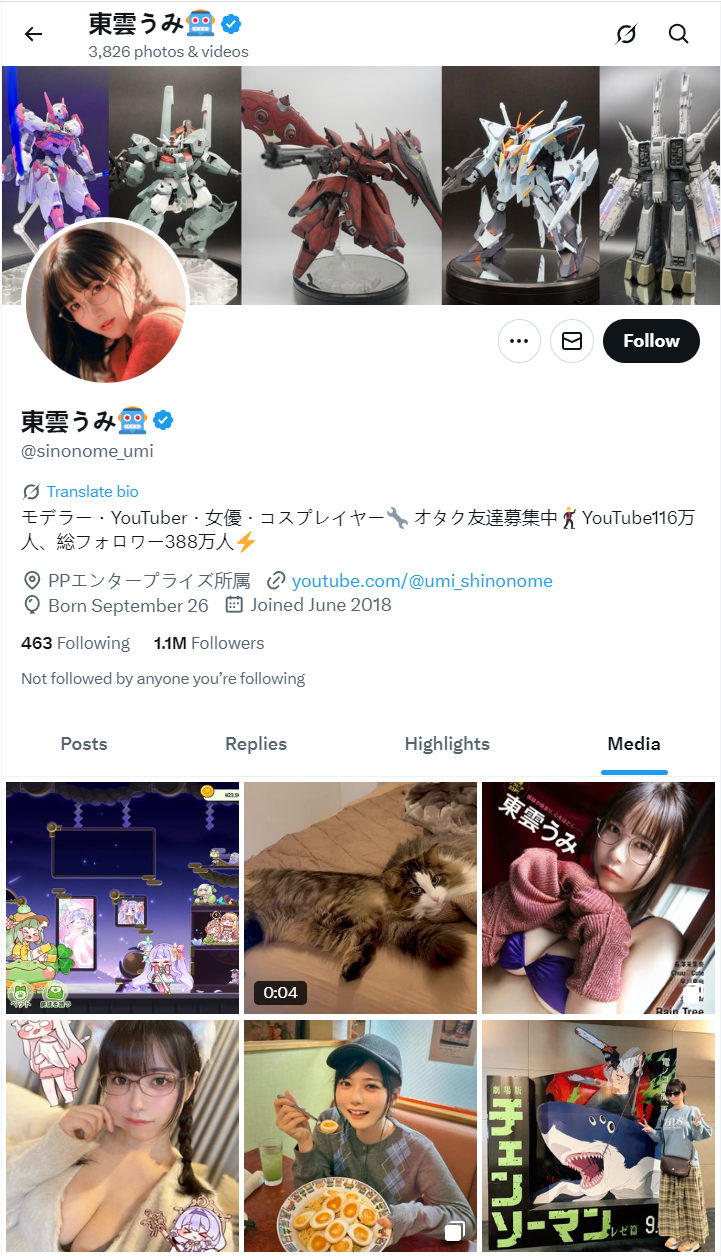View the 463 Following list
This screenshot has width=721, height=1256.
pos(76,643)
